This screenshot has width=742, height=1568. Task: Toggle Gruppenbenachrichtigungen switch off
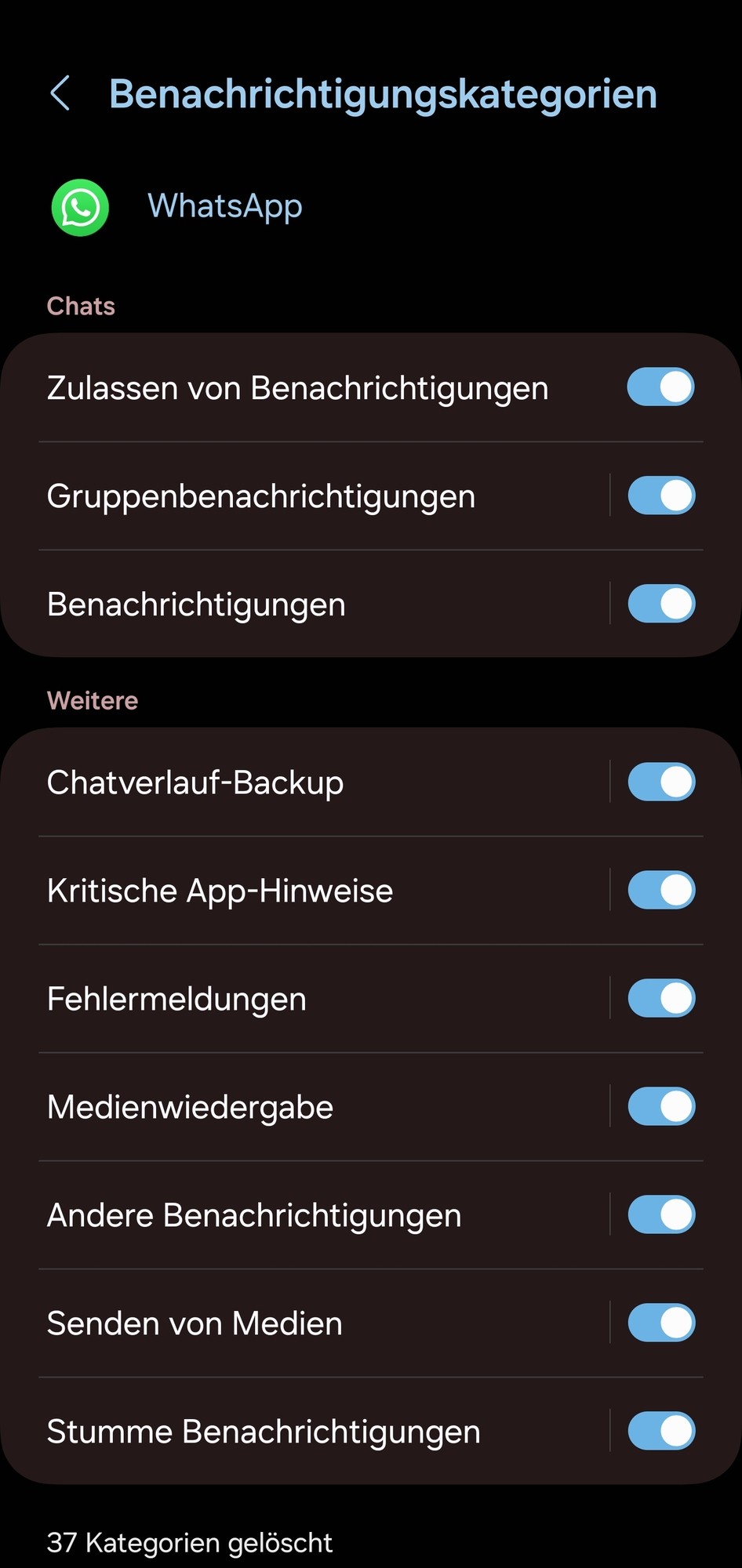point(660,495)
